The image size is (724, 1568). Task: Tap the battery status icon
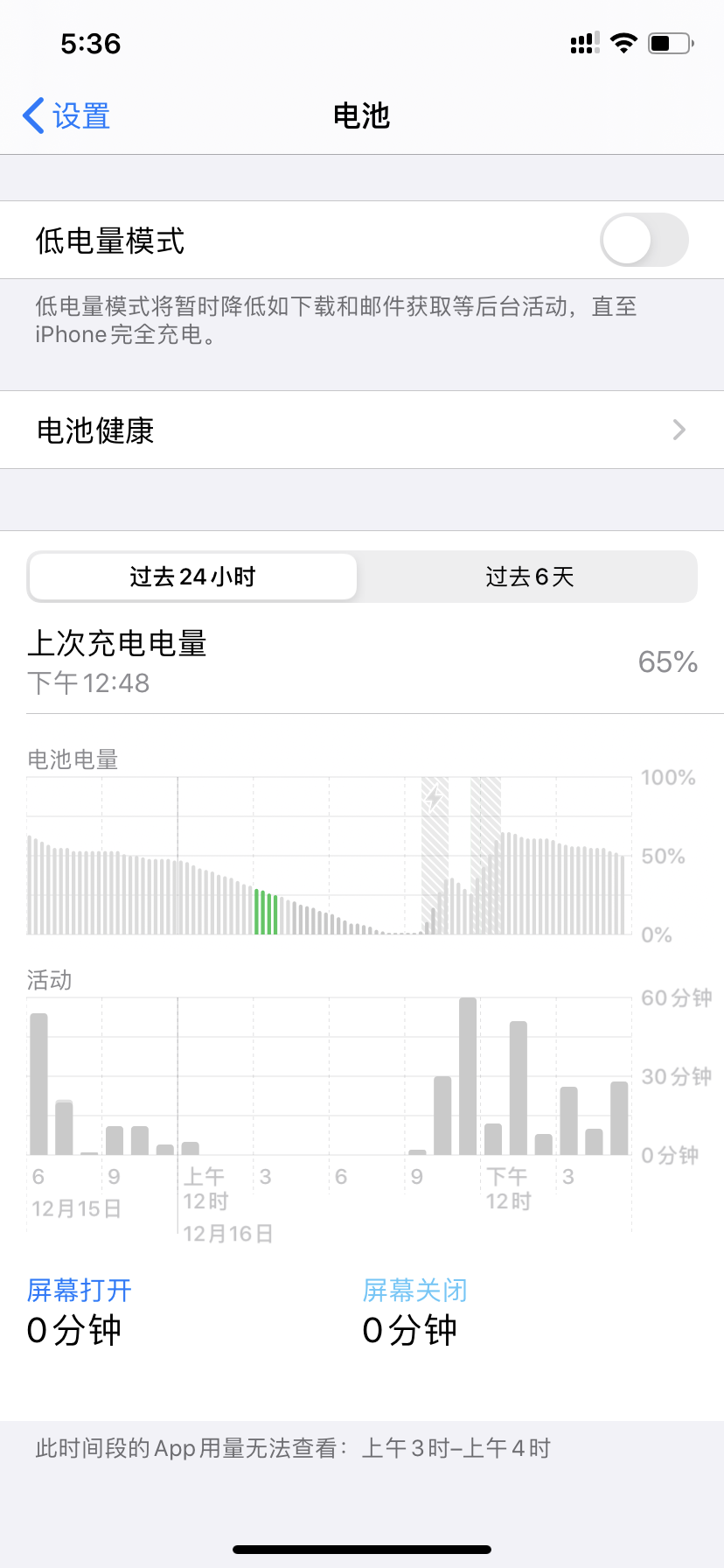coord(670,42)
